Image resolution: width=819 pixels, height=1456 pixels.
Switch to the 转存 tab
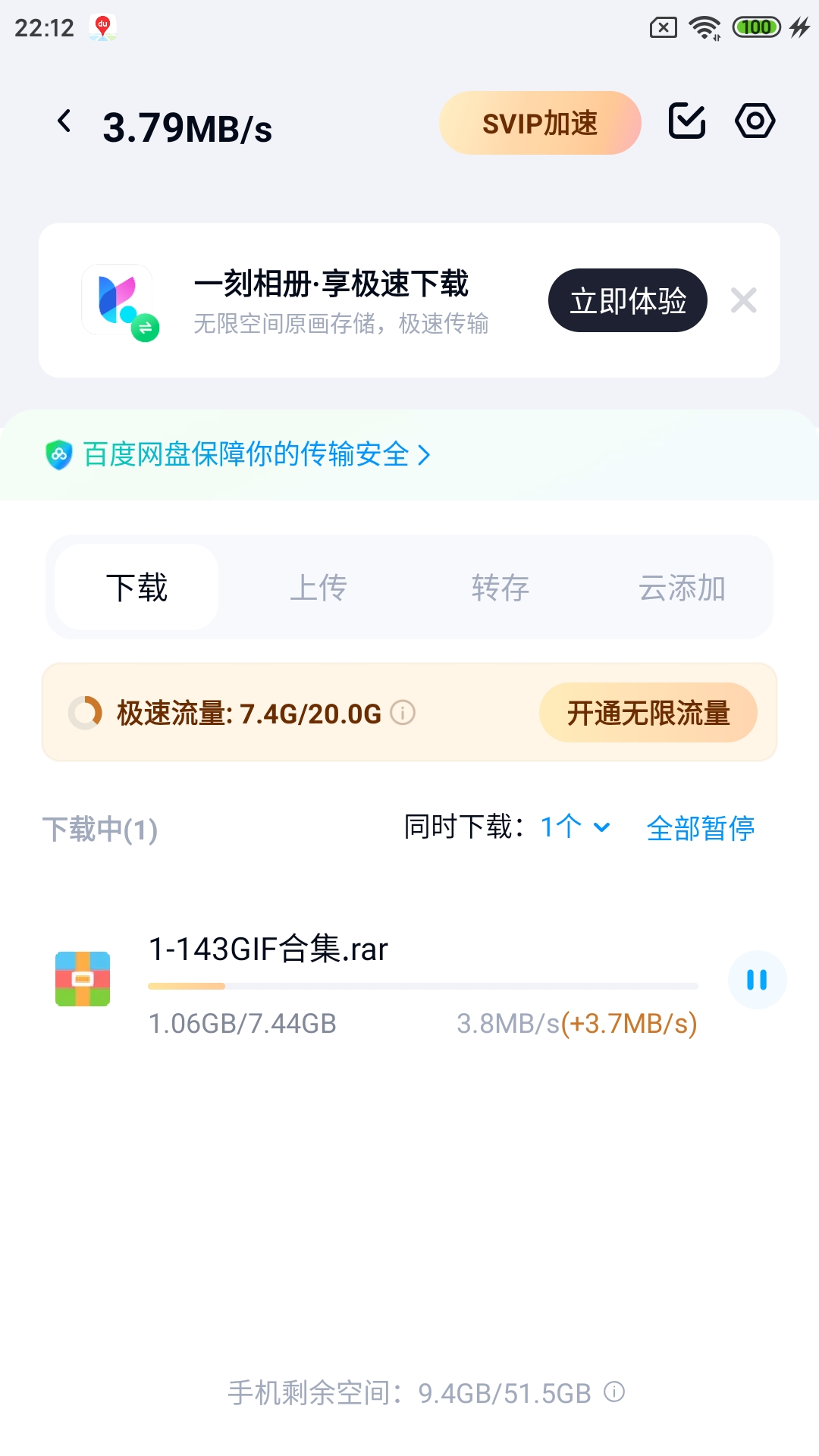coord(500,587)
